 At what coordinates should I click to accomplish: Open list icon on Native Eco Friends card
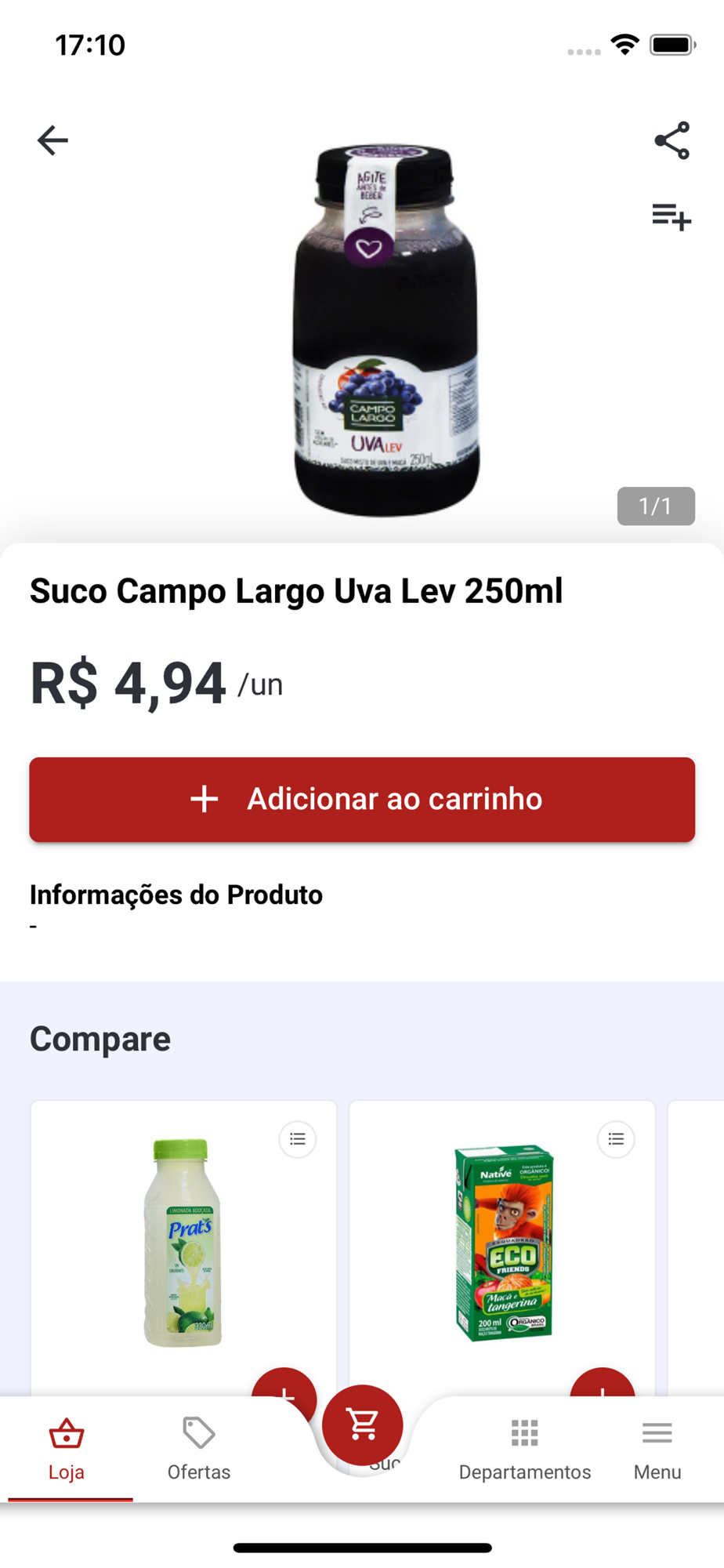pos(616,1139)
